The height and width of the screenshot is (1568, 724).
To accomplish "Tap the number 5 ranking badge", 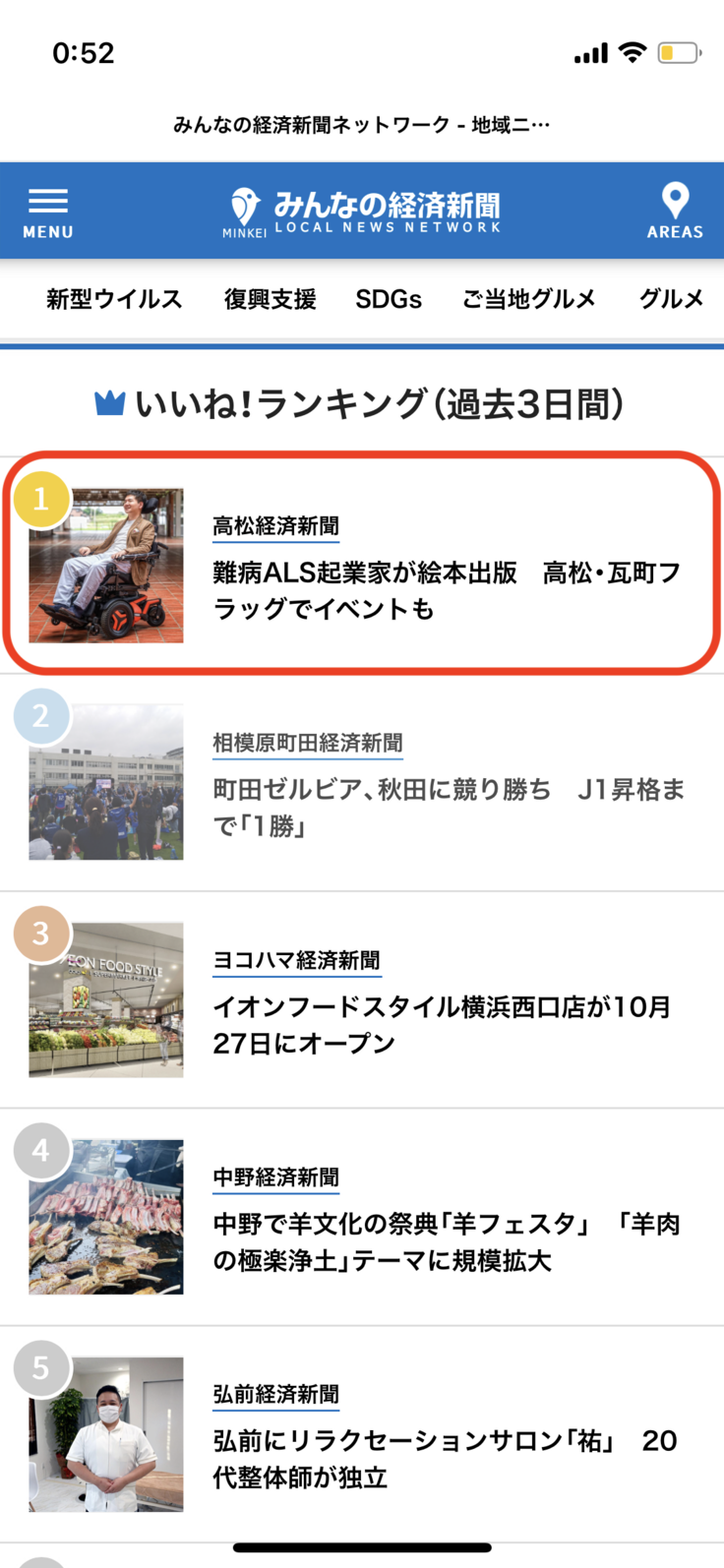I will tap(40, 1366).
